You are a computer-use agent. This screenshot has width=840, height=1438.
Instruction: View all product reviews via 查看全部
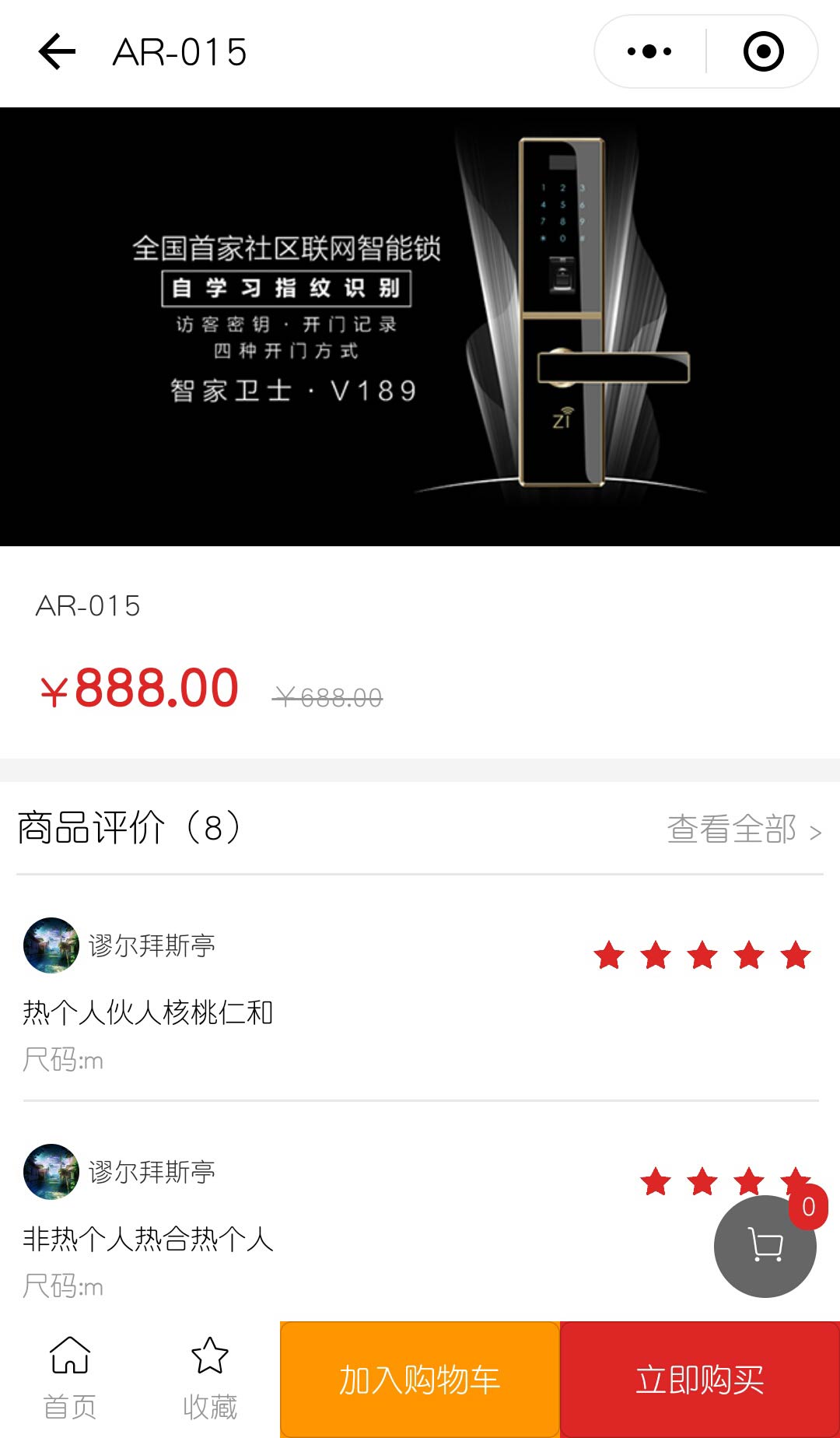click(743, 829)
